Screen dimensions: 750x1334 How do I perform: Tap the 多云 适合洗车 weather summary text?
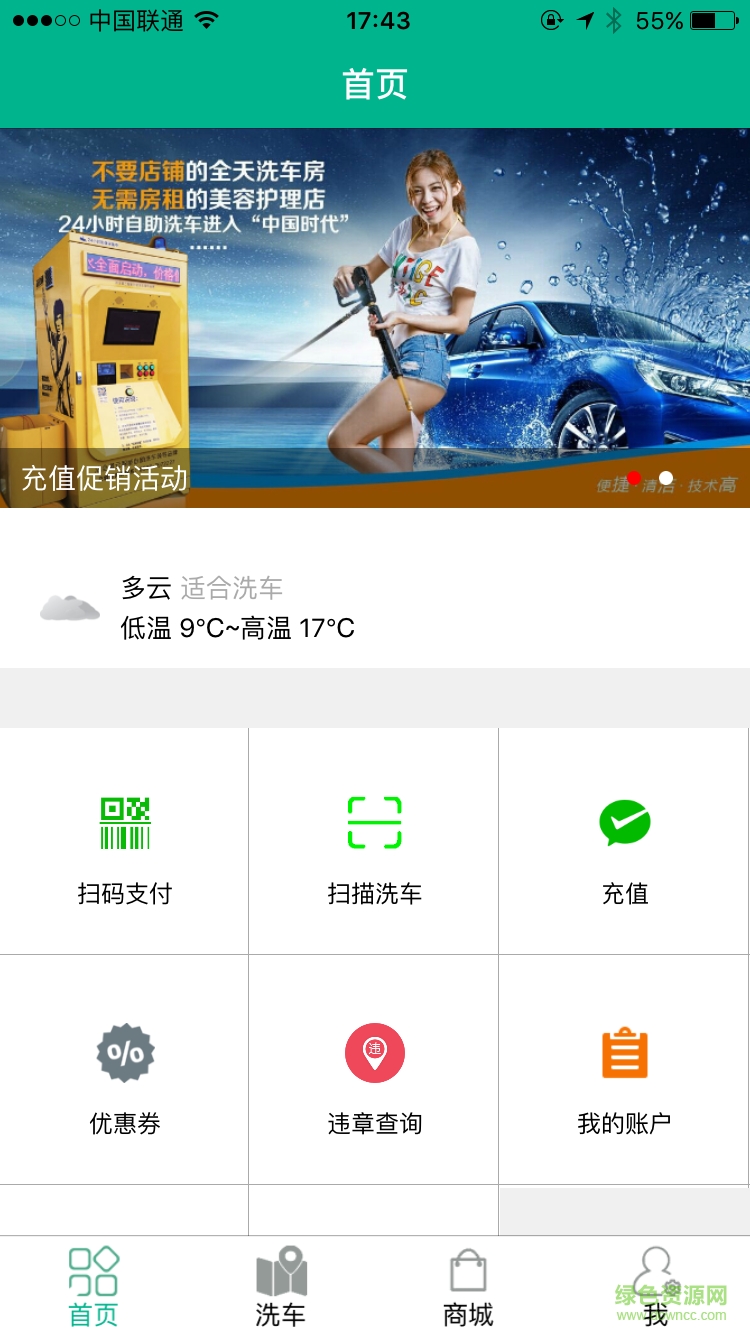(200, 589)
